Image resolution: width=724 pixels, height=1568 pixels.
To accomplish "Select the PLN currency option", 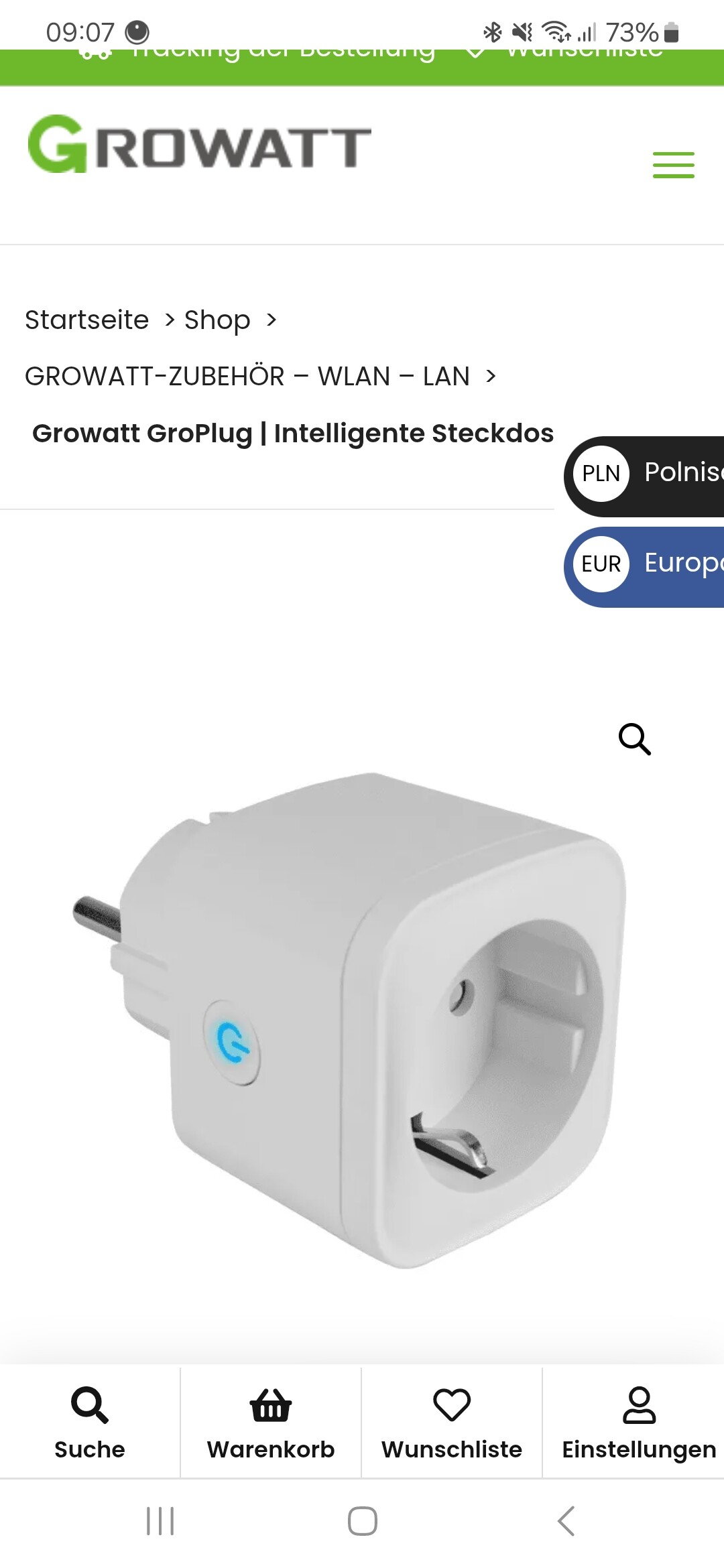I will (644, 474).
